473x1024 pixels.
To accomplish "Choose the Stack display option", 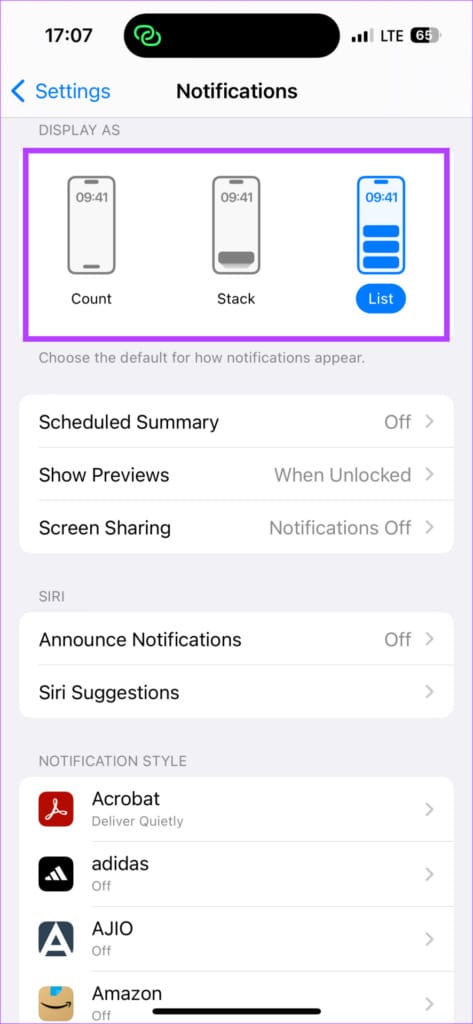I will coord(236,241).
